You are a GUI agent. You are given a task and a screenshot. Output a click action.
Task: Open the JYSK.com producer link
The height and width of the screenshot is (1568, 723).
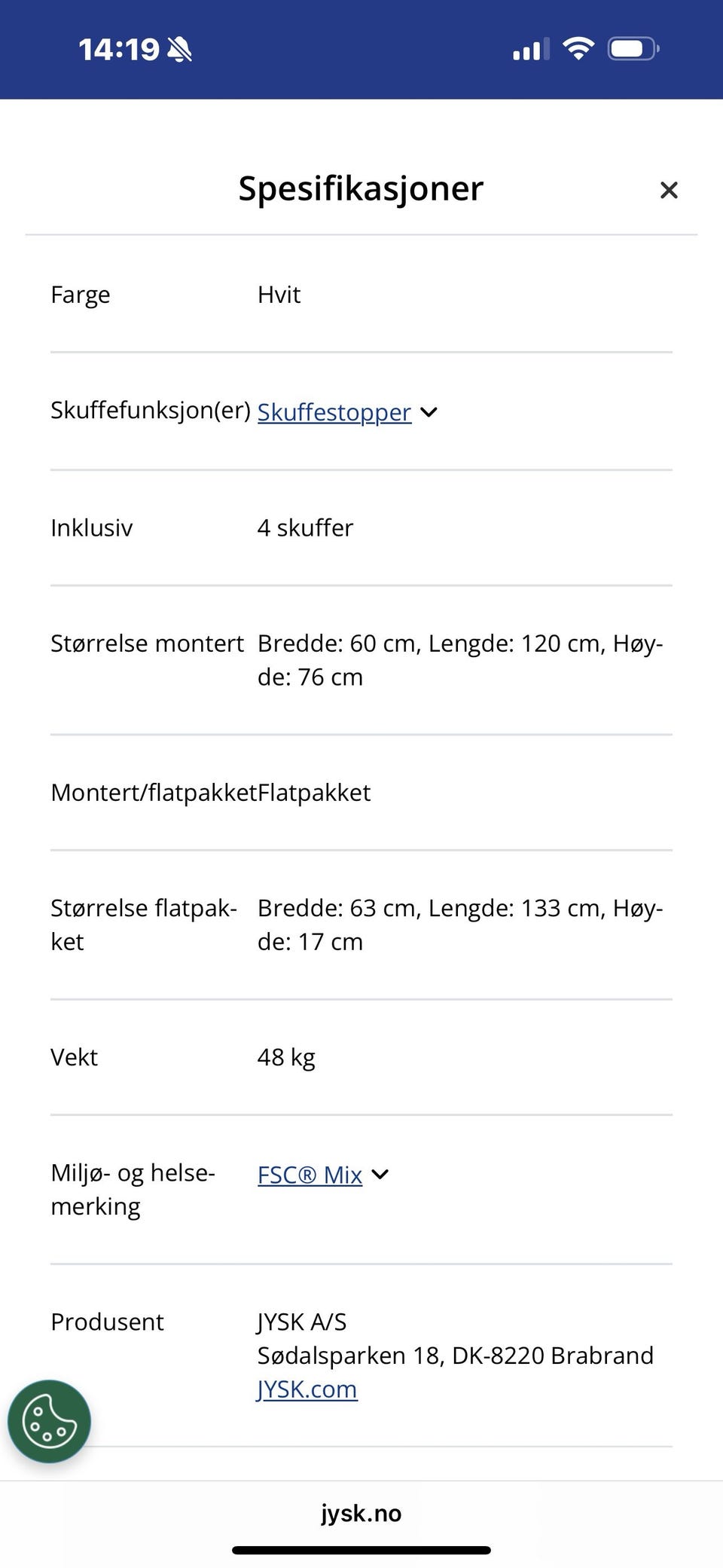pos(307,1389)
